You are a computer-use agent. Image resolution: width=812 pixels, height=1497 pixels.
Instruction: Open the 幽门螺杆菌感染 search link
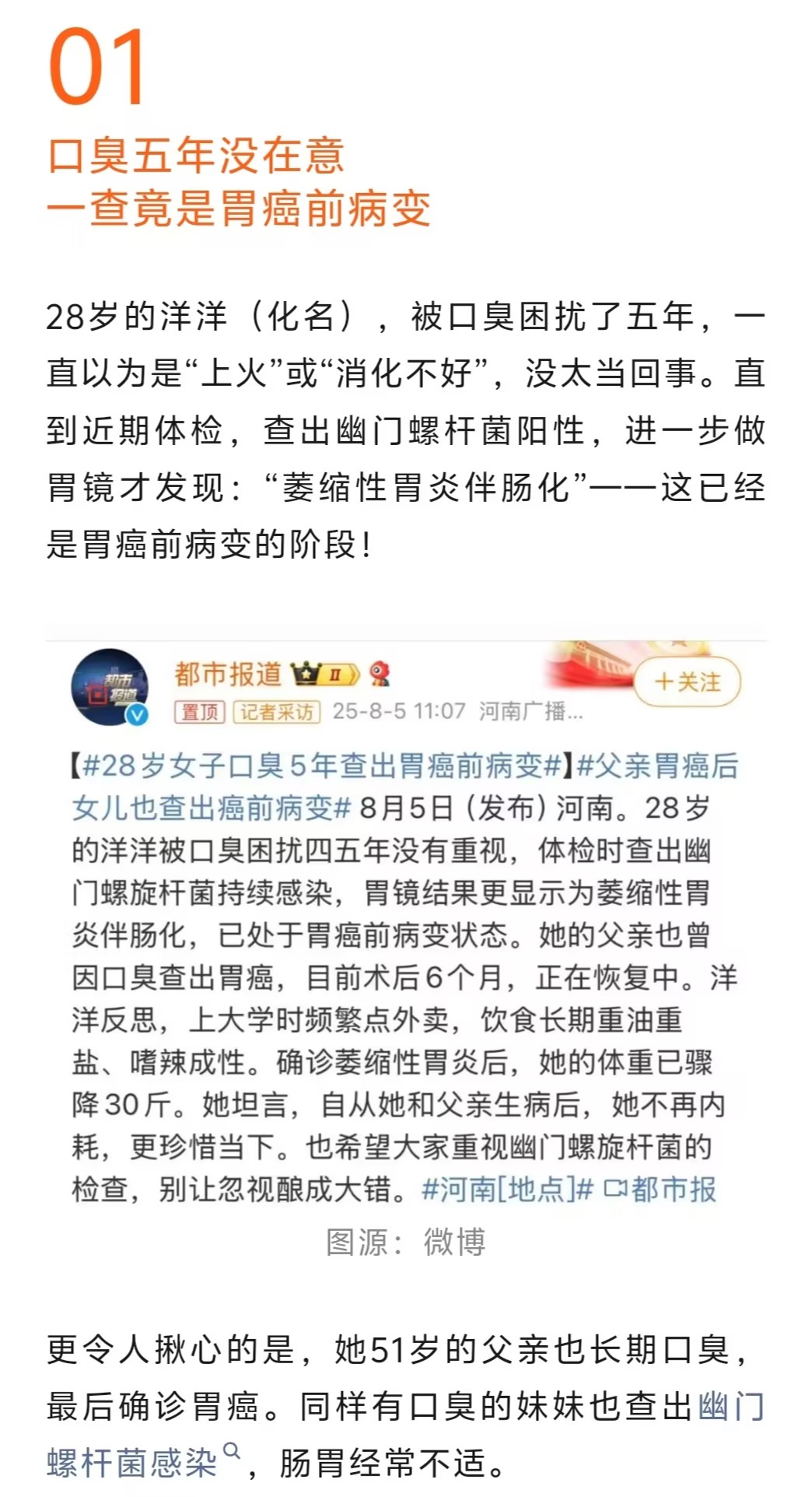coord(132,1464)
